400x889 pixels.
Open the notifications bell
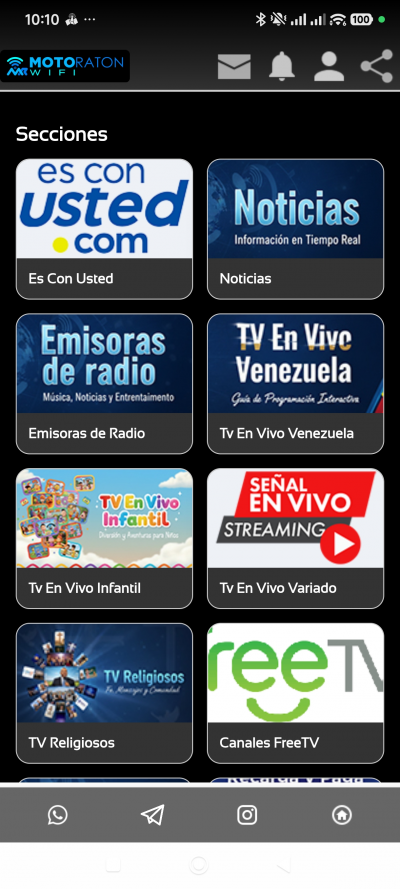pyautogui.click(x=282, y=66)
